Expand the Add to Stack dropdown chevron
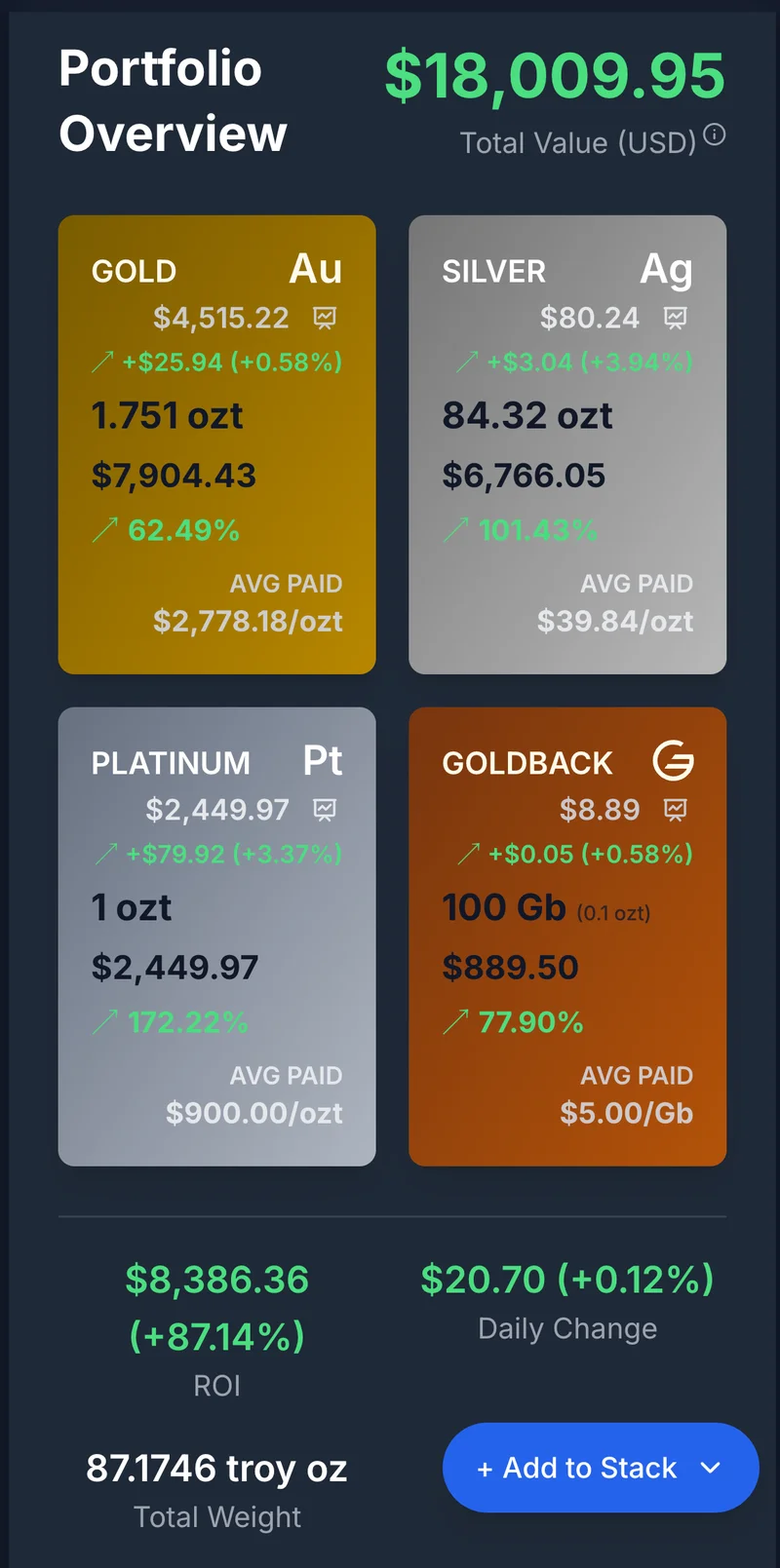 click(x=710, y=1469)
